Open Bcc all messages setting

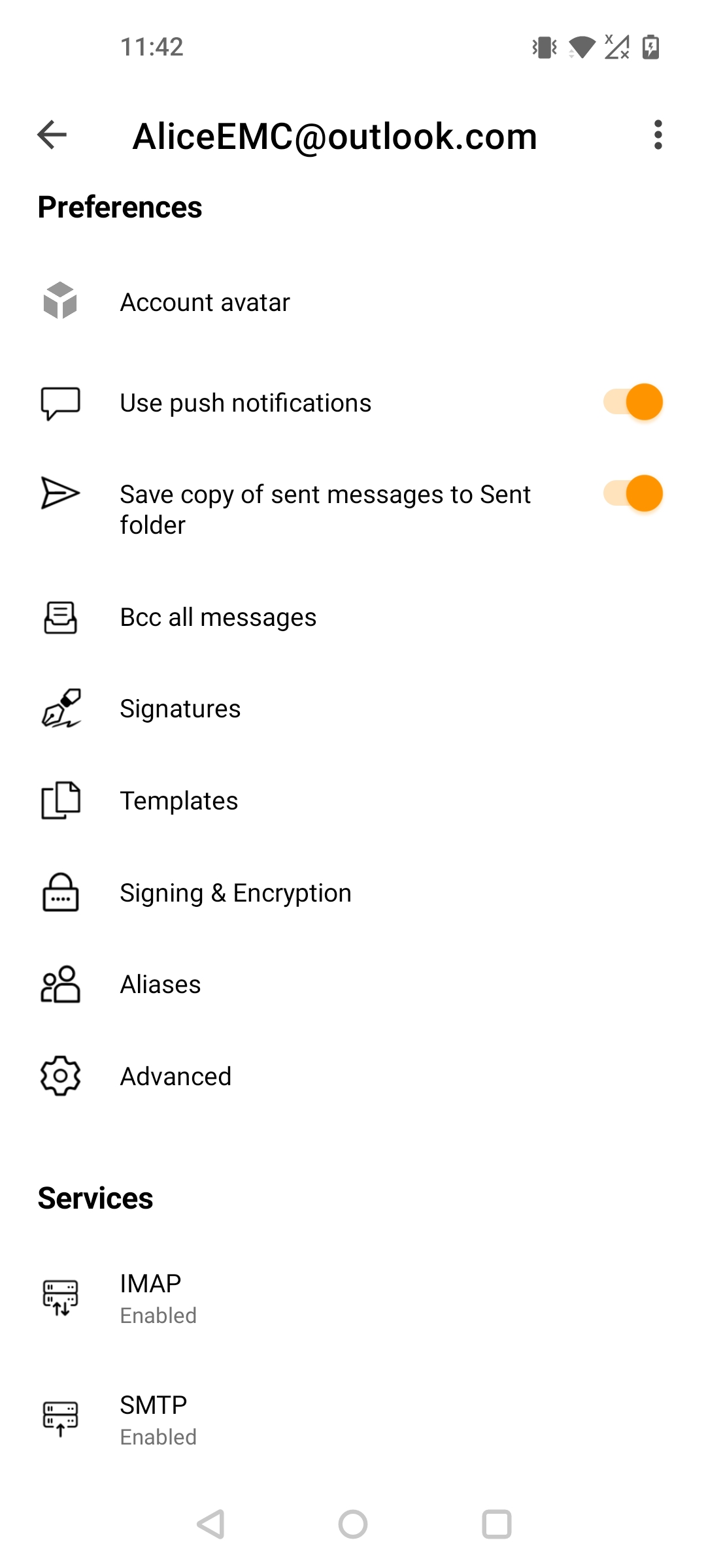[x=353, y=617]
